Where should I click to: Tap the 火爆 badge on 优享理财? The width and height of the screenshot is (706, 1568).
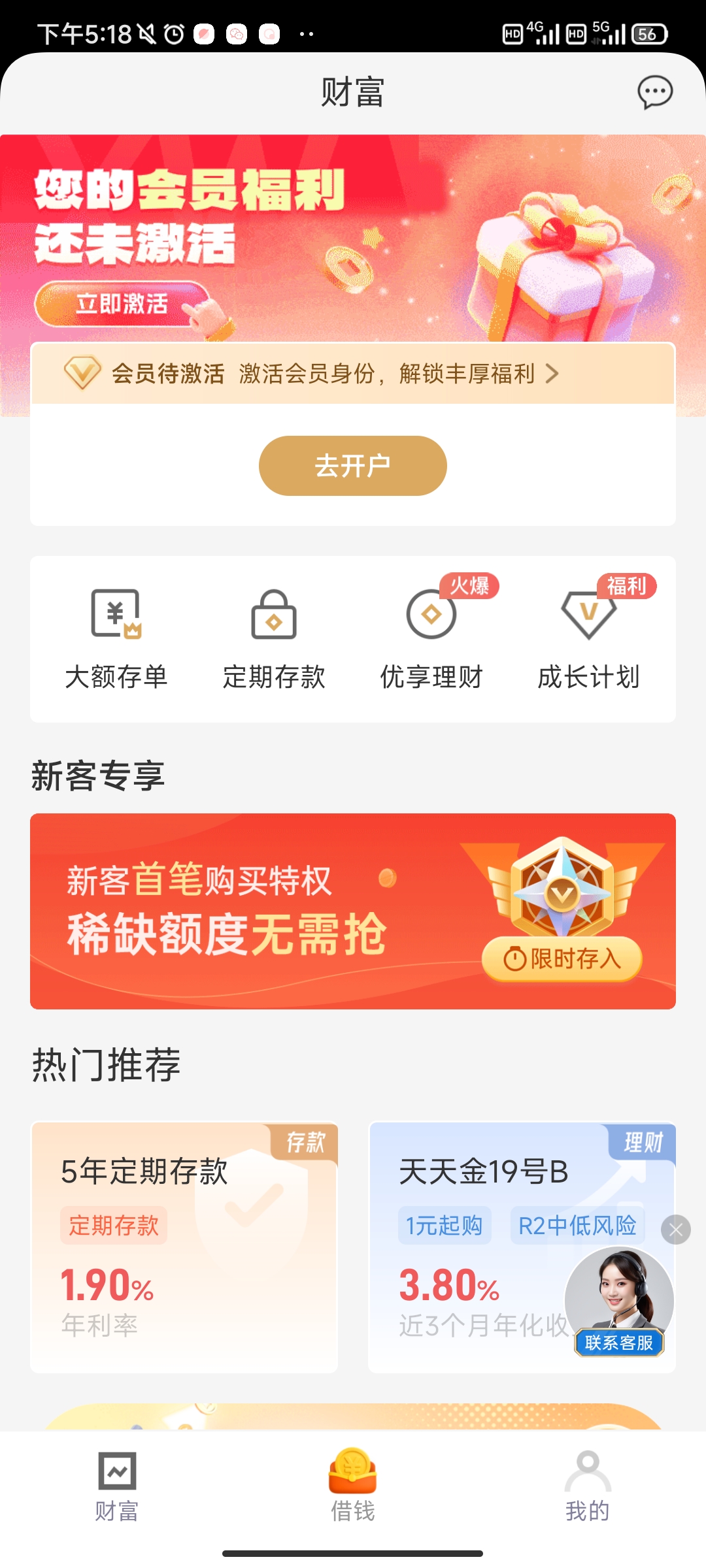pyautogui.click(x=469, y=586)
